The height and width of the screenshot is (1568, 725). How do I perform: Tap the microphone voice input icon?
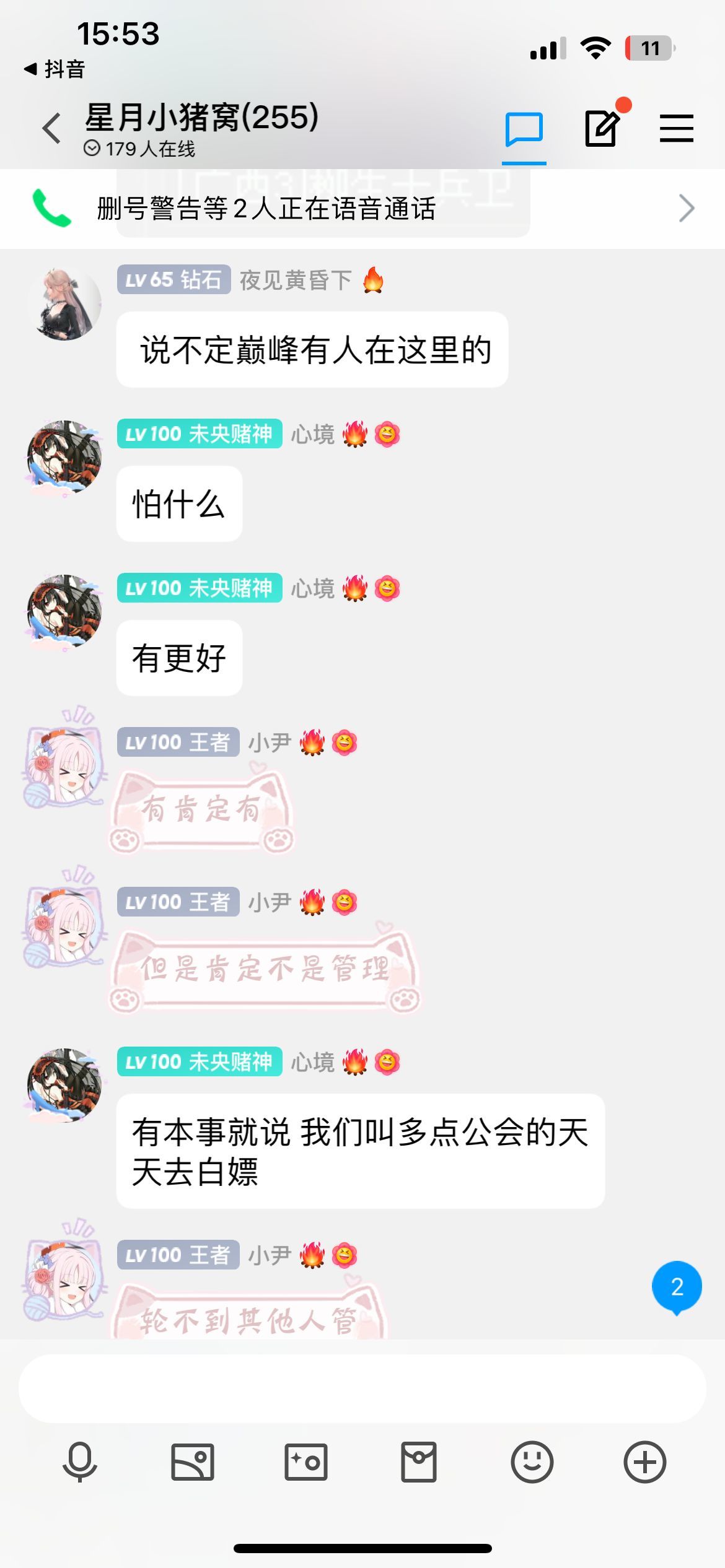pyautogui.click(x=80, y=1462)
